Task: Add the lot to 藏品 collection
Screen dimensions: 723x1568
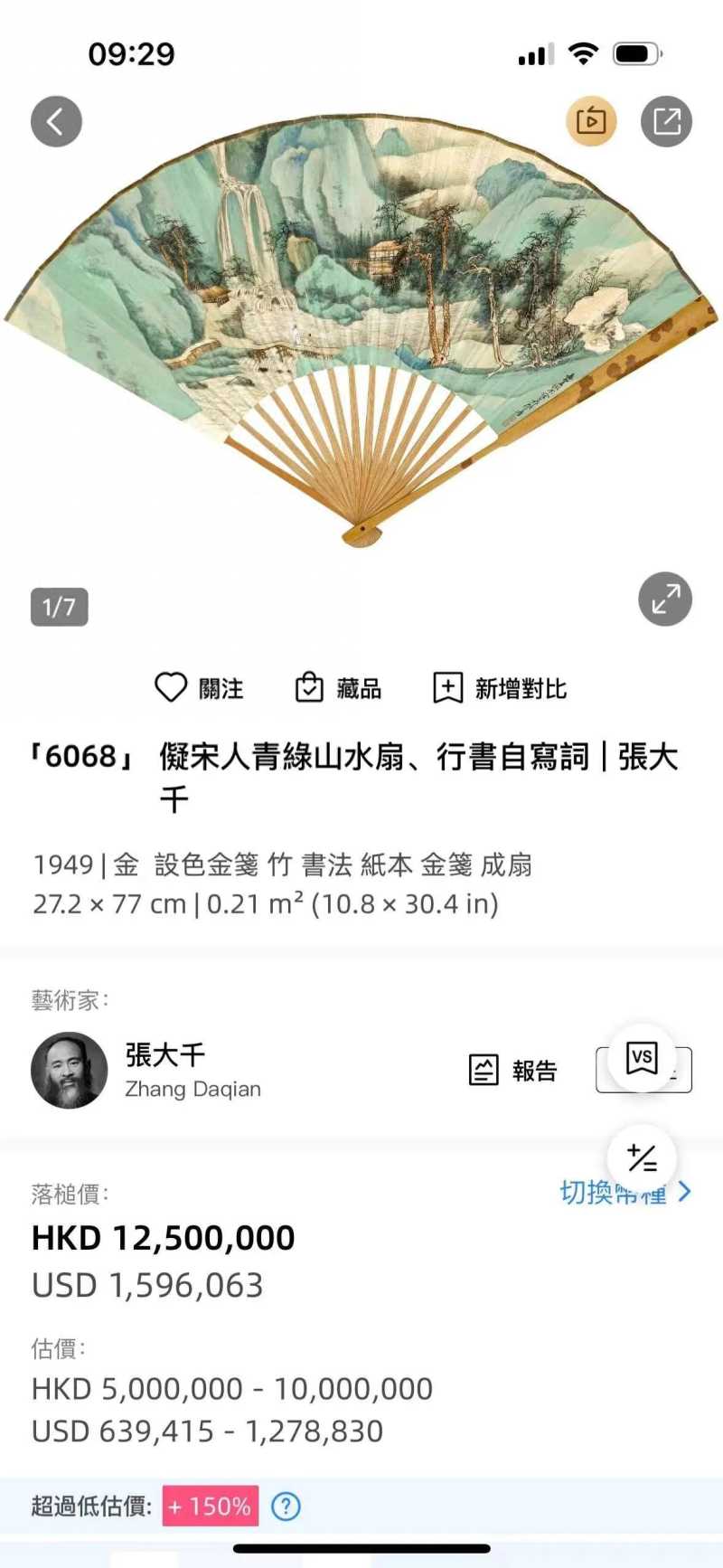Action: (x=339, y=688)
